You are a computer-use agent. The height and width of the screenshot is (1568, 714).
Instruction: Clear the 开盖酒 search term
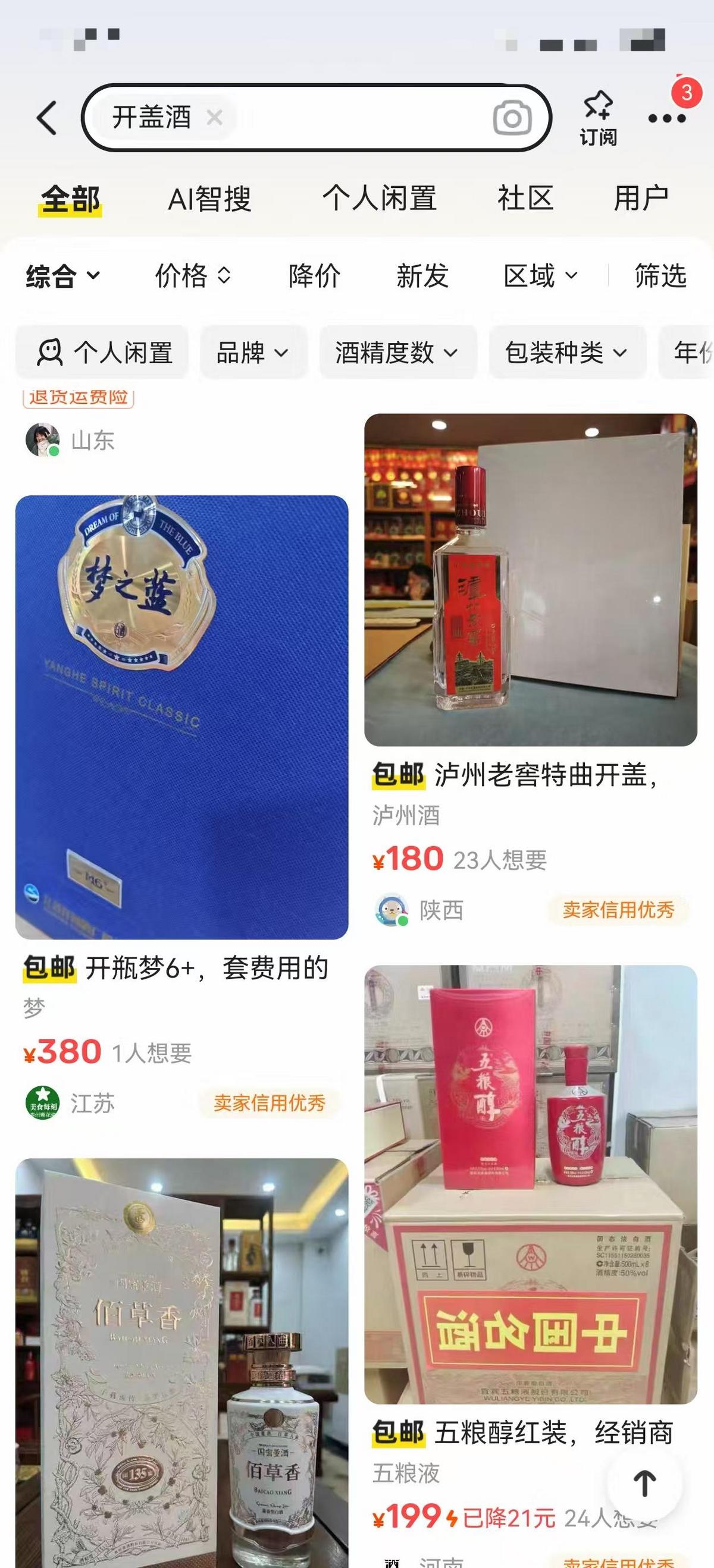pos(214,117)
